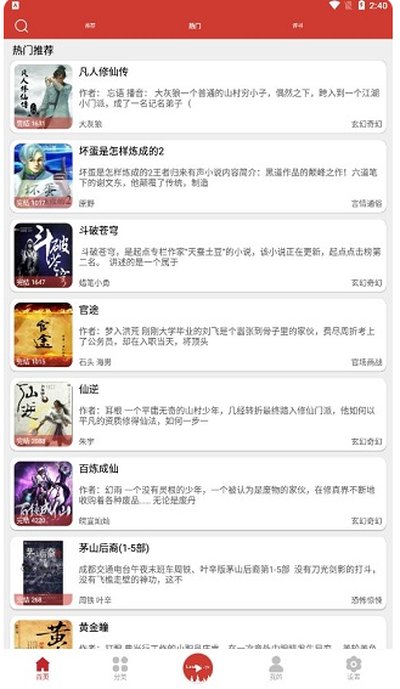Viewport: 400px width, 689px height.
Task: Switch to the rightmost top tab
Action: point(298,26)
